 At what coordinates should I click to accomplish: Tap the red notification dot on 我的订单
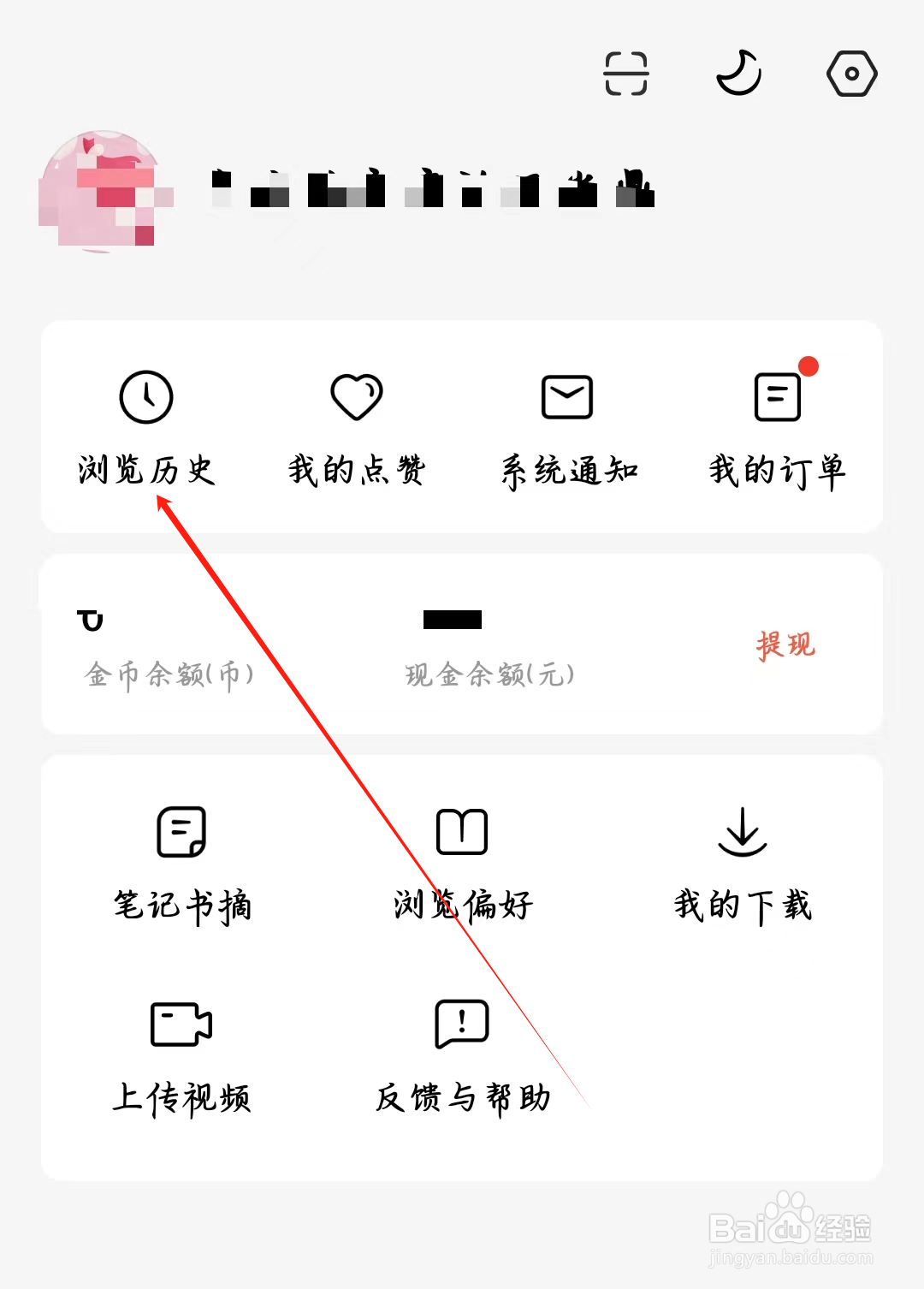pos(808,367)
